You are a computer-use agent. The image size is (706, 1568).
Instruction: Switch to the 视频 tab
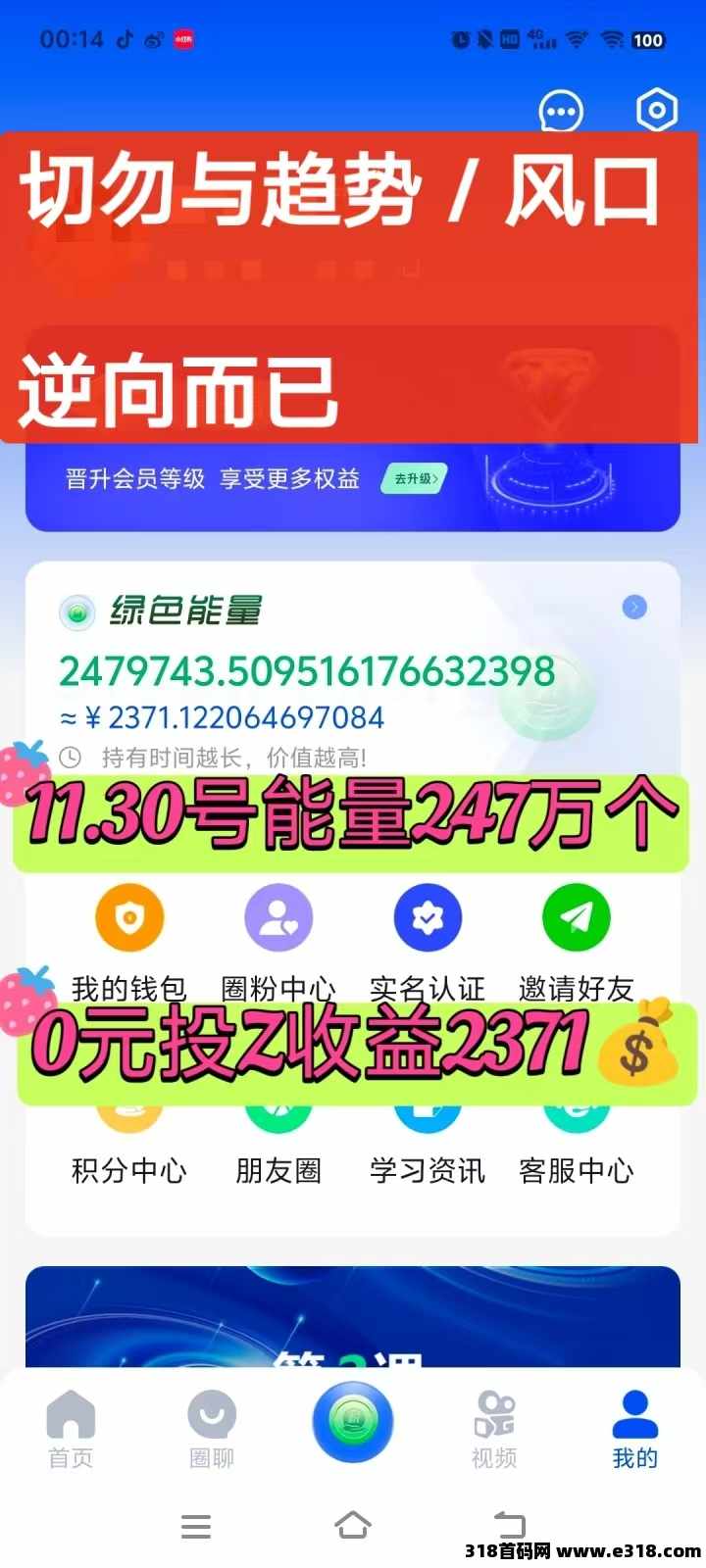coord(494,1429)
